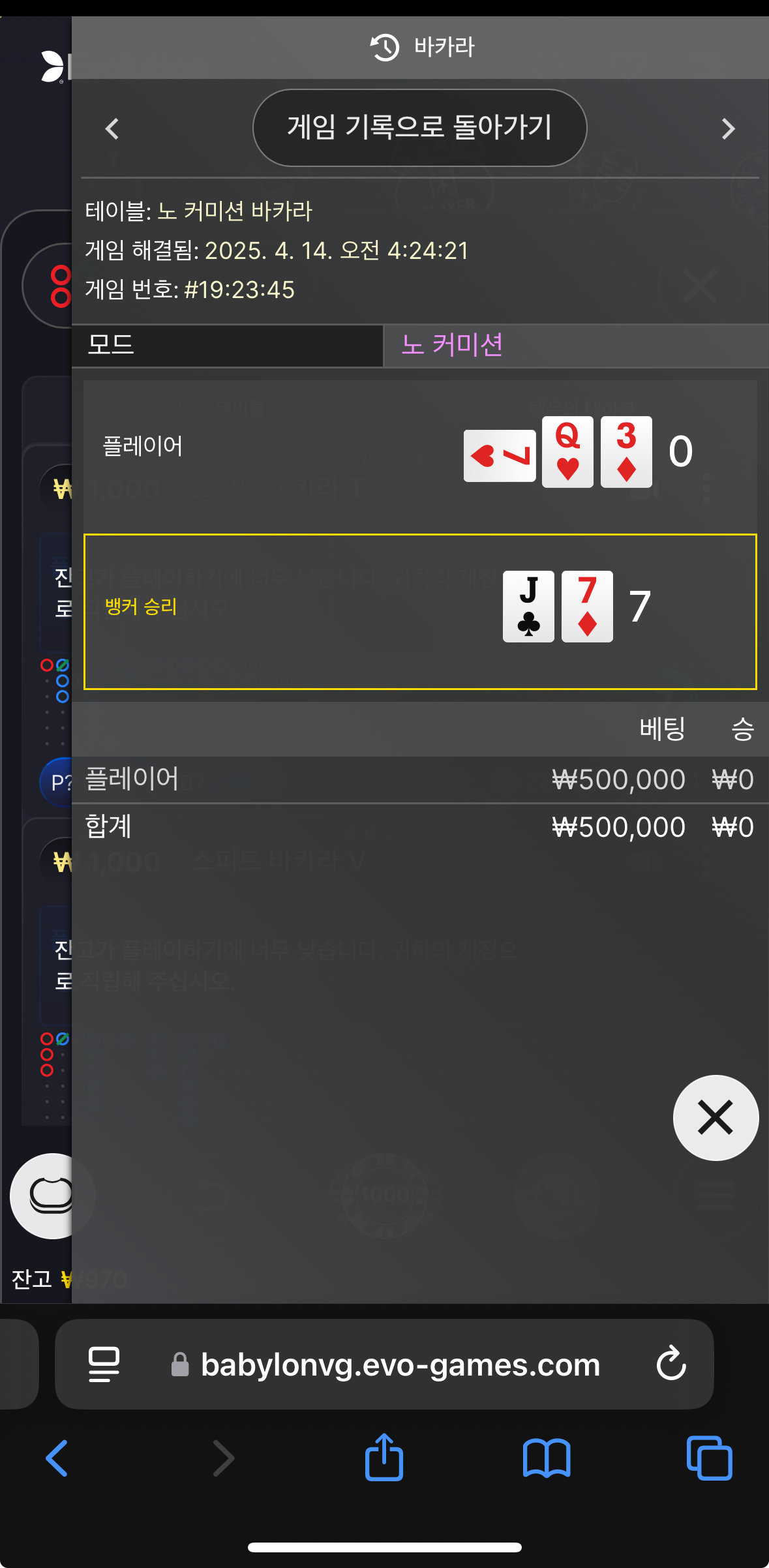Go to previous game record arrow
This screenshot has width=769, height=1568.
coord(112,128)
